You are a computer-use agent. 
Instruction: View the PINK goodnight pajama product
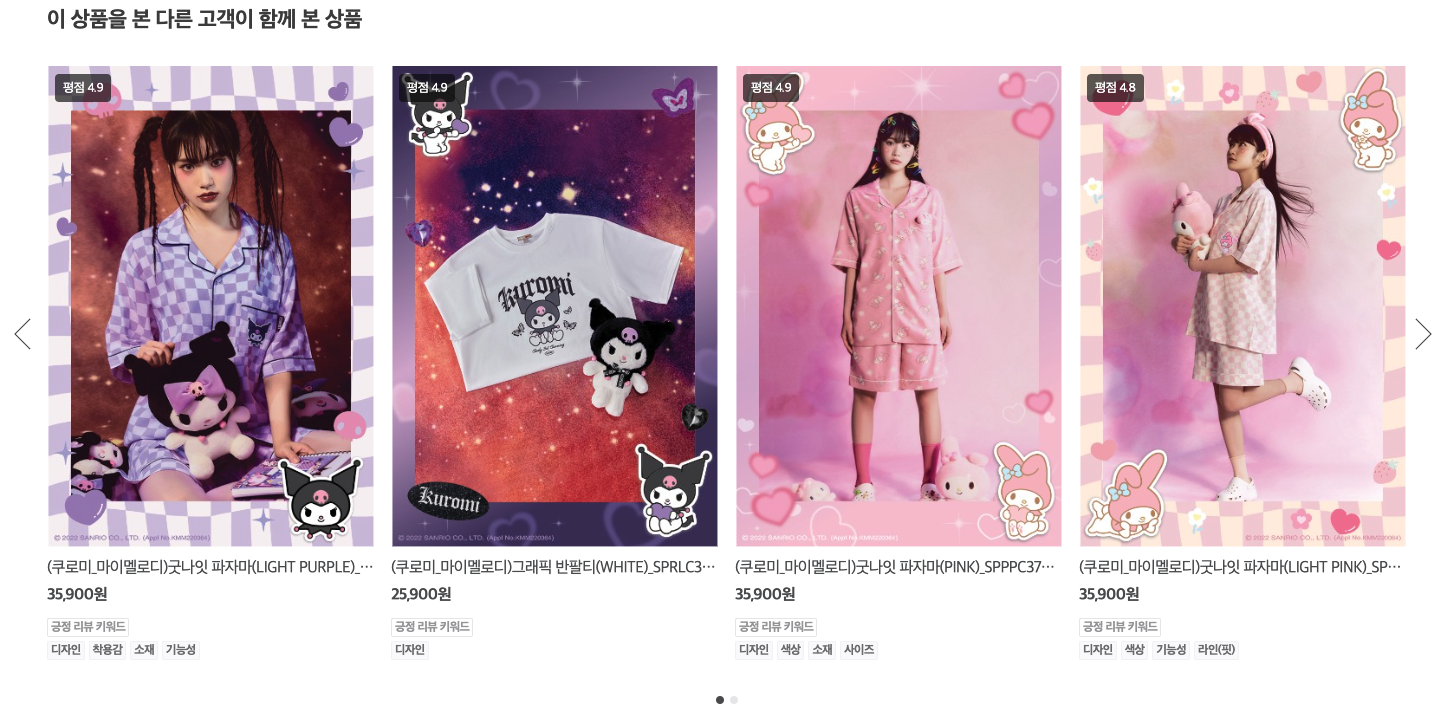tap(898, 306)
